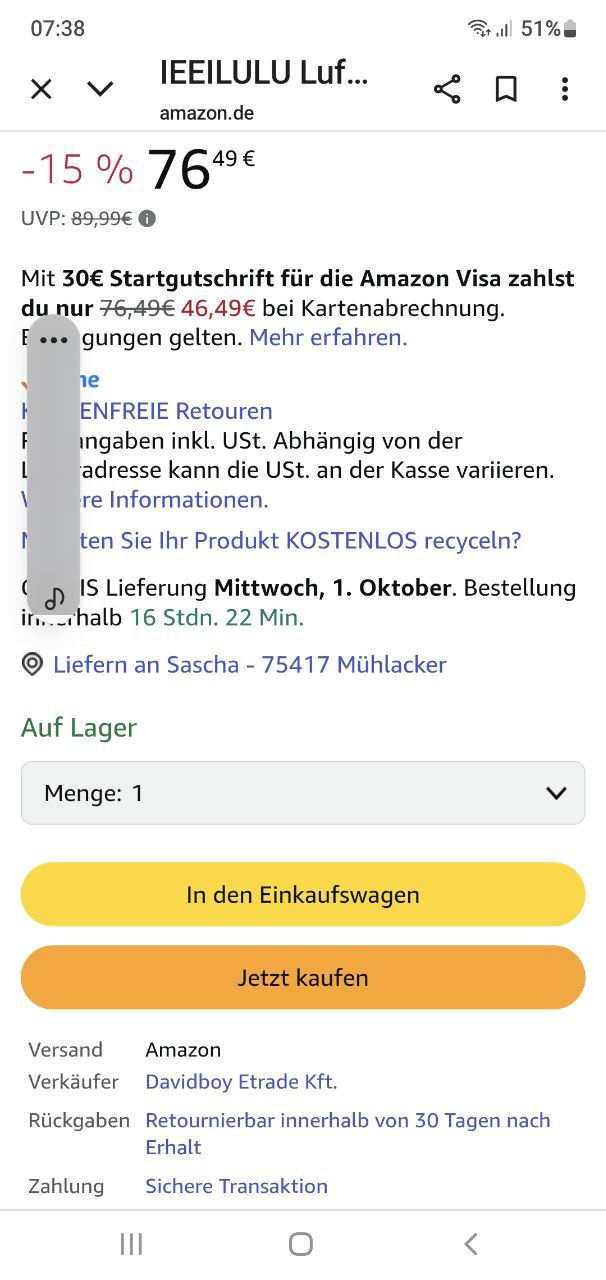Expand the down chevron next to close
606x1280 pixels.
(100, 90)
